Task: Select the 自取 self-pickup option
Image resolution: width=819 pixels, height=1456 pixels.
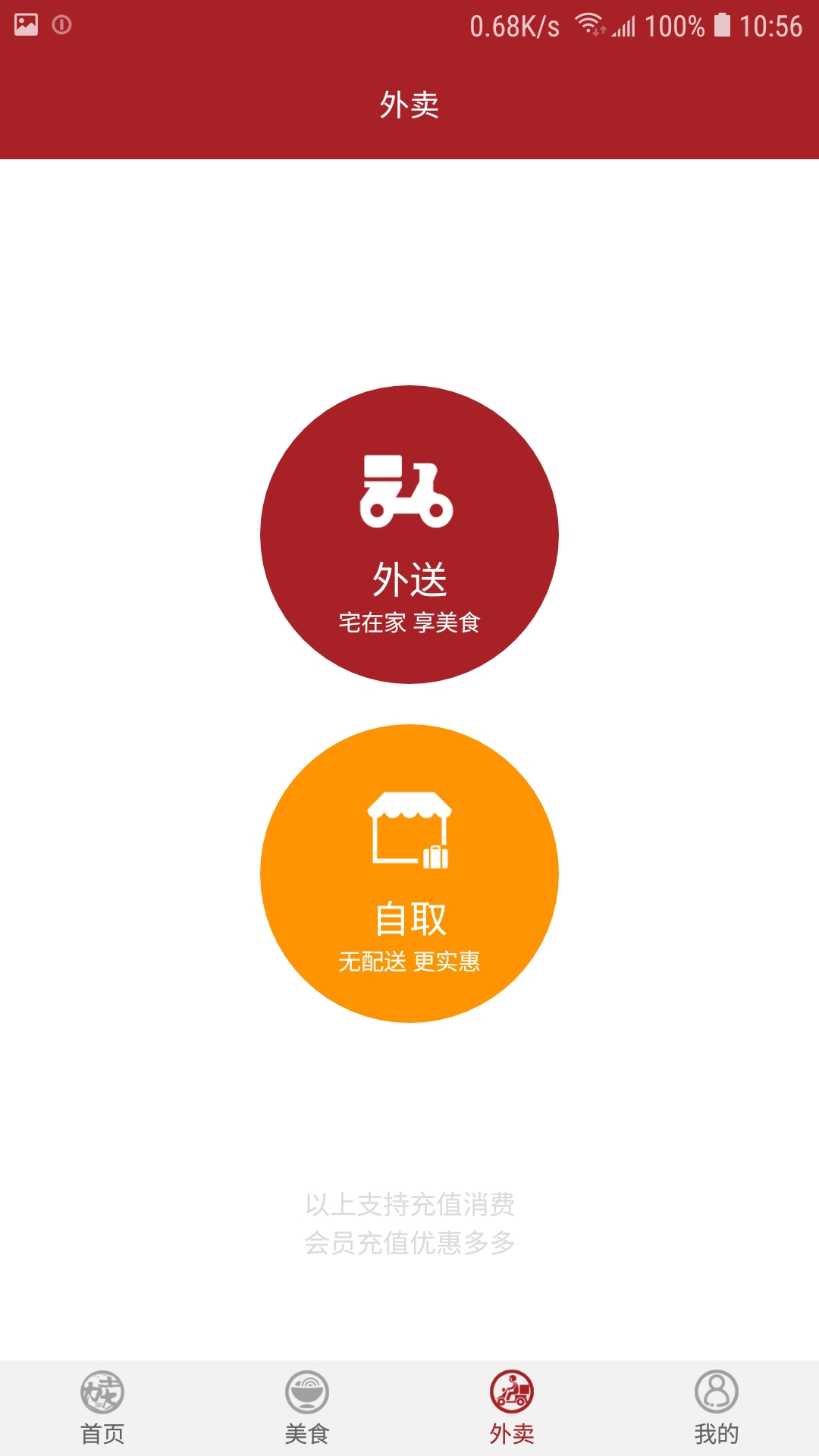Action: coord(409,874)
